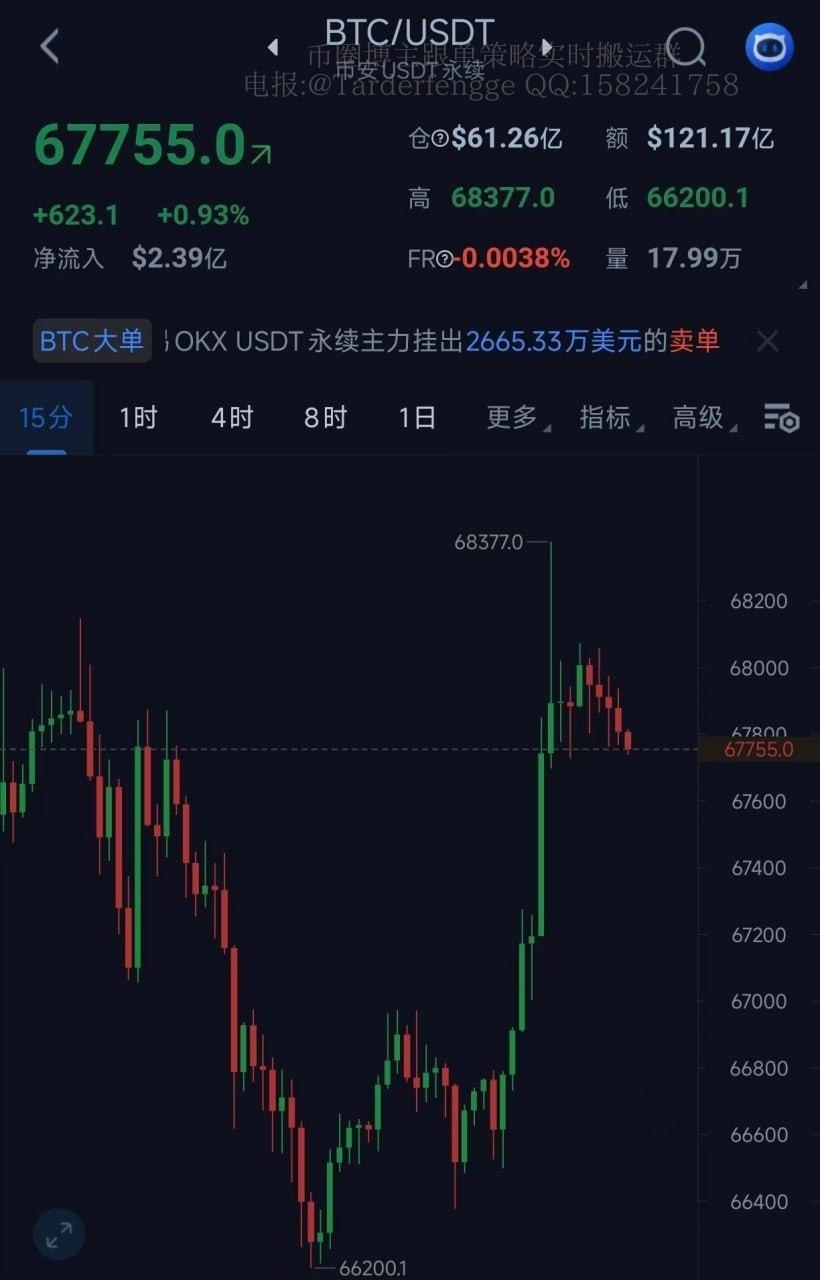Image resolution: width=820 pixels, height=1280 pixels.
Task: Open the 指标 indicators menu
Action: tap(607, 417)
